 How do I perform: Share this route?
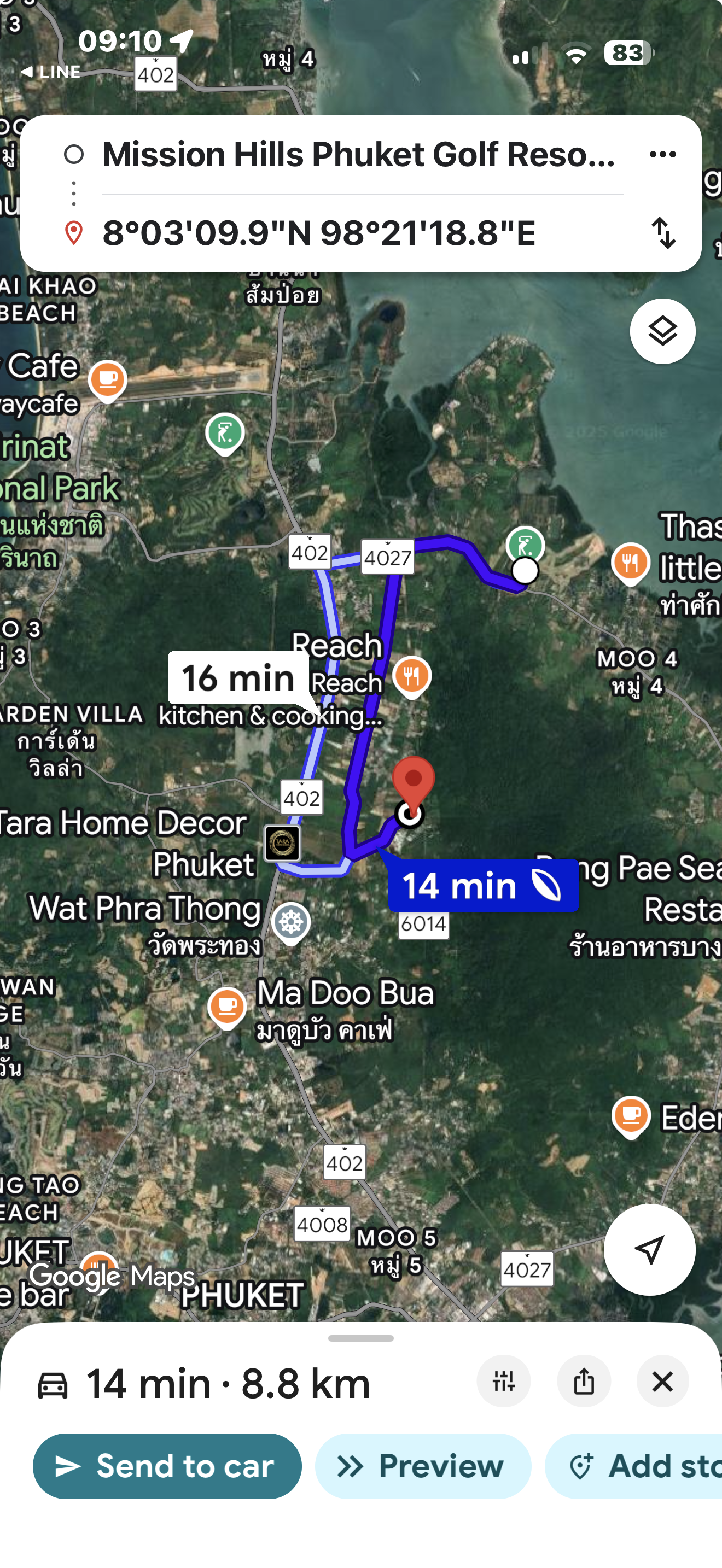coord(584,1381)
